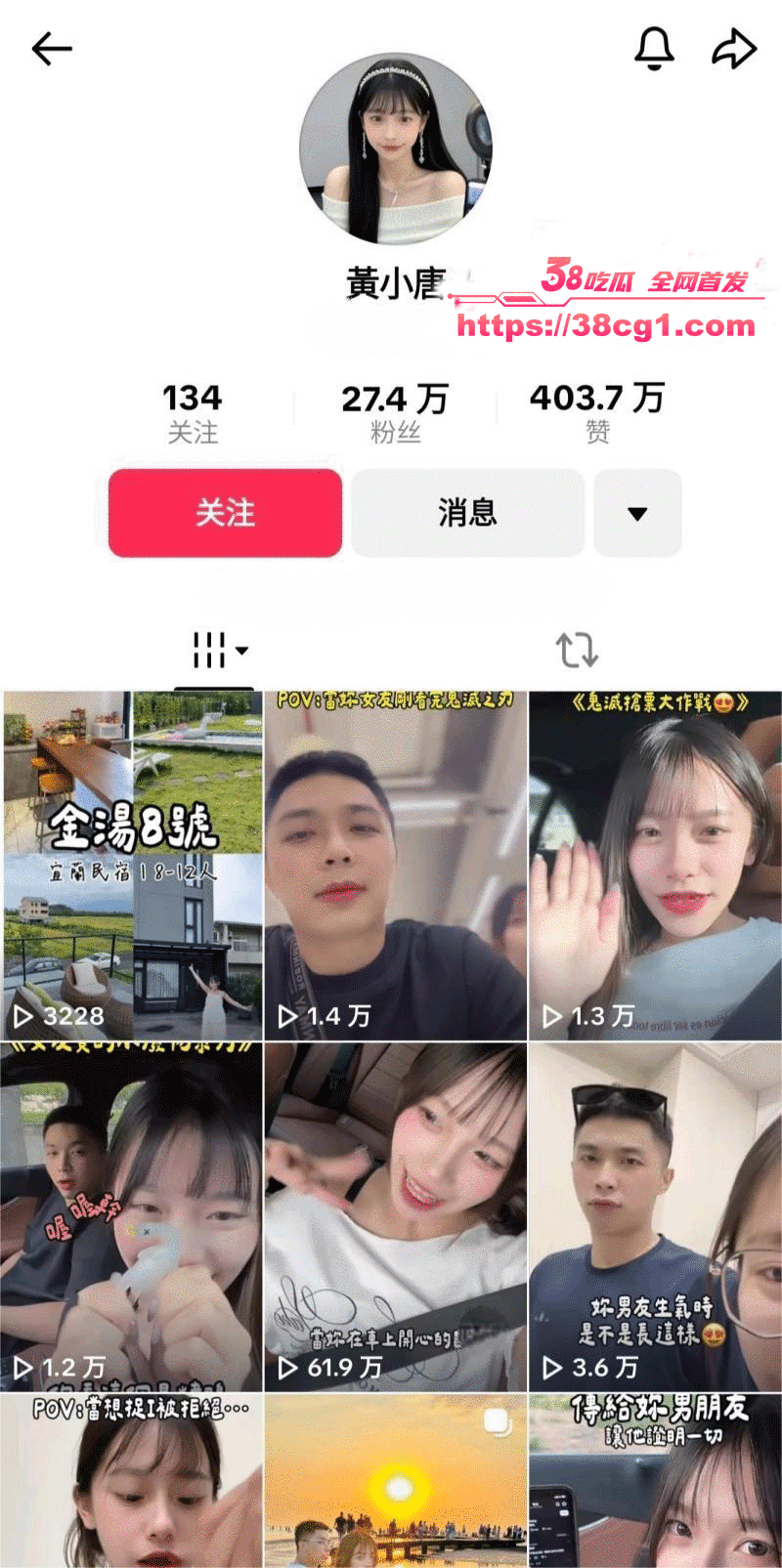
Task: Go back using the arrow
Action: pos(52,48)
